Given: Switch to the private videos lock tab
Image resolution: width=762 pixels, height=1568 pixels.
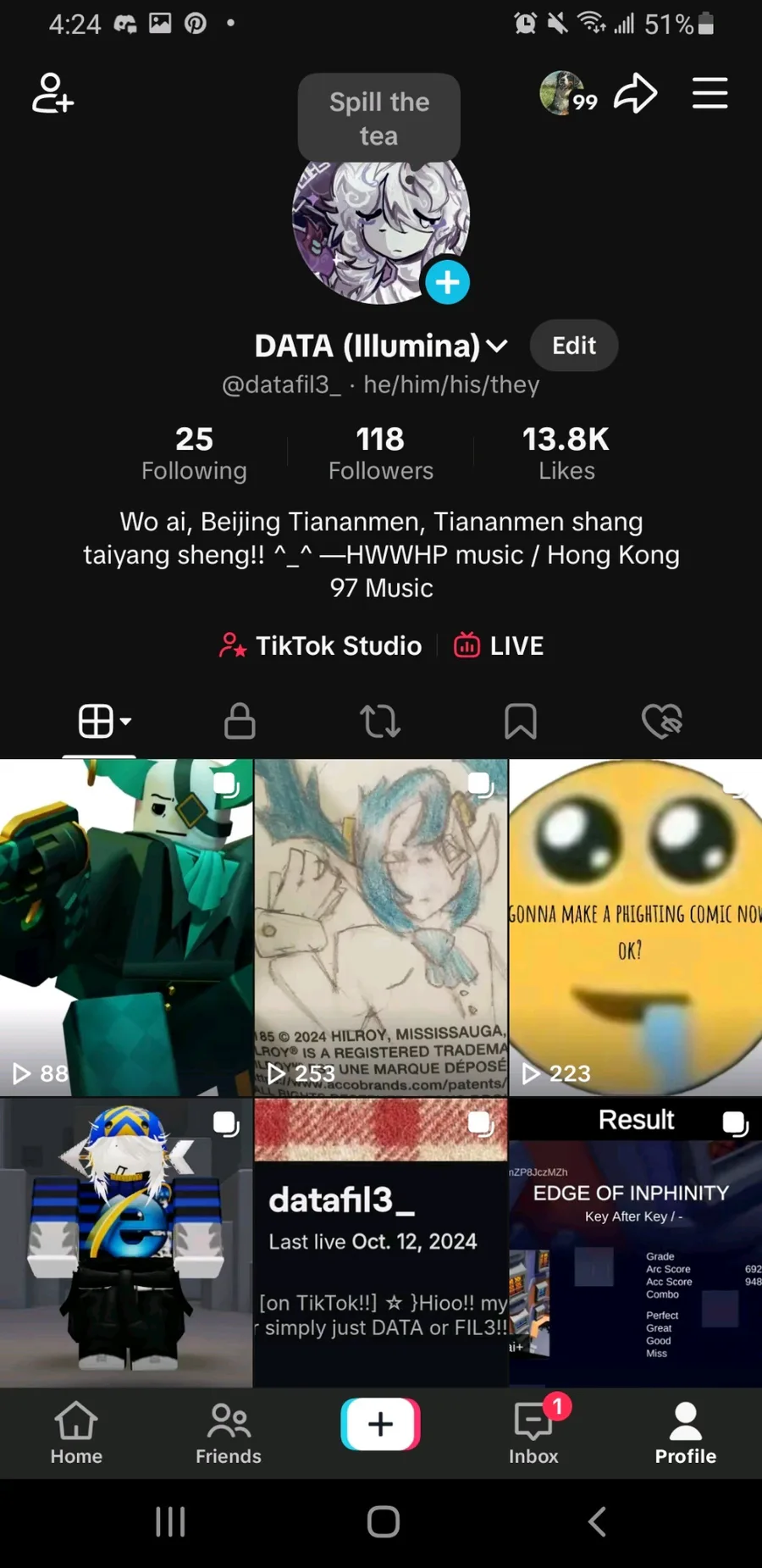Looking at the screenshot, I should (x=240, y=721).
